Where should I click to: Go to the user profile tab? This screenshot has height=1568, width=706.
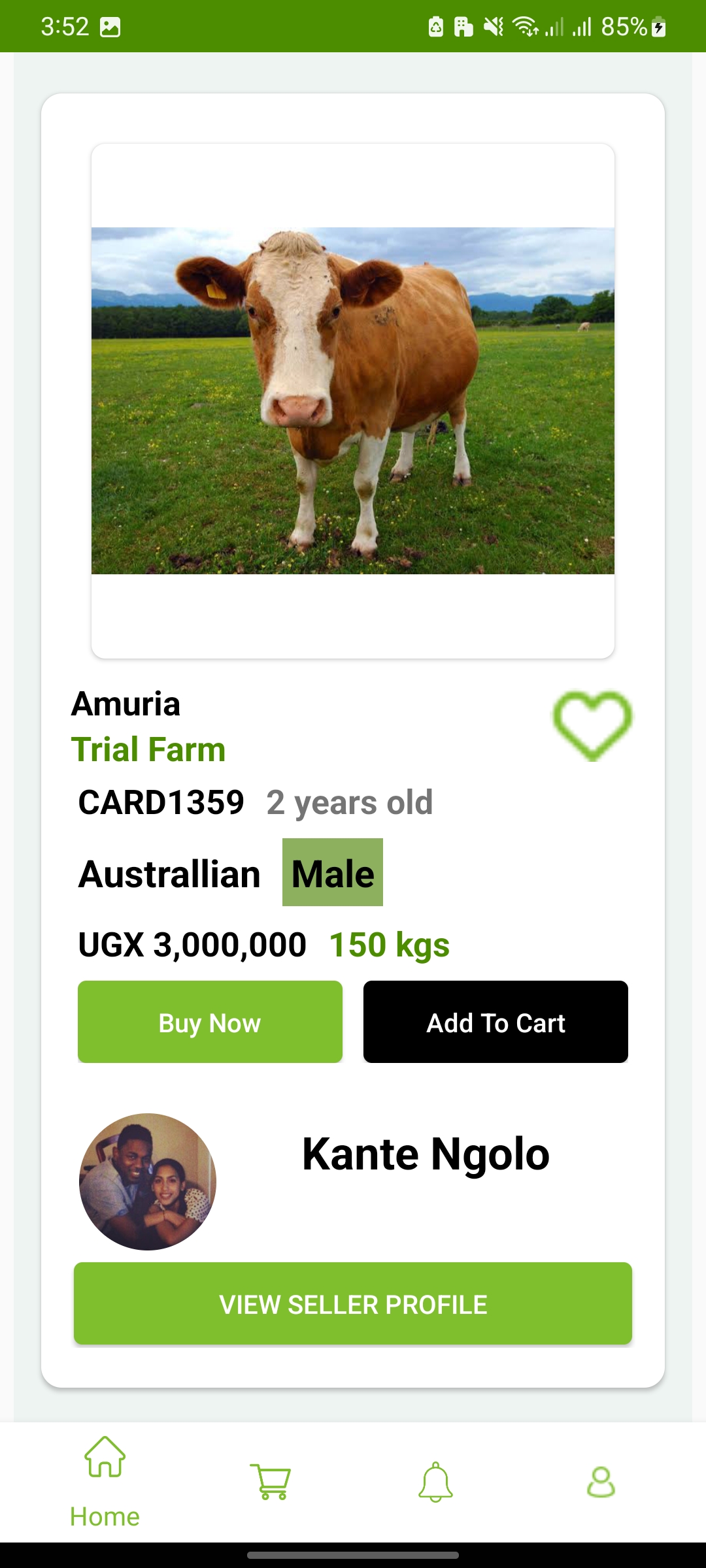point(601,1482)
